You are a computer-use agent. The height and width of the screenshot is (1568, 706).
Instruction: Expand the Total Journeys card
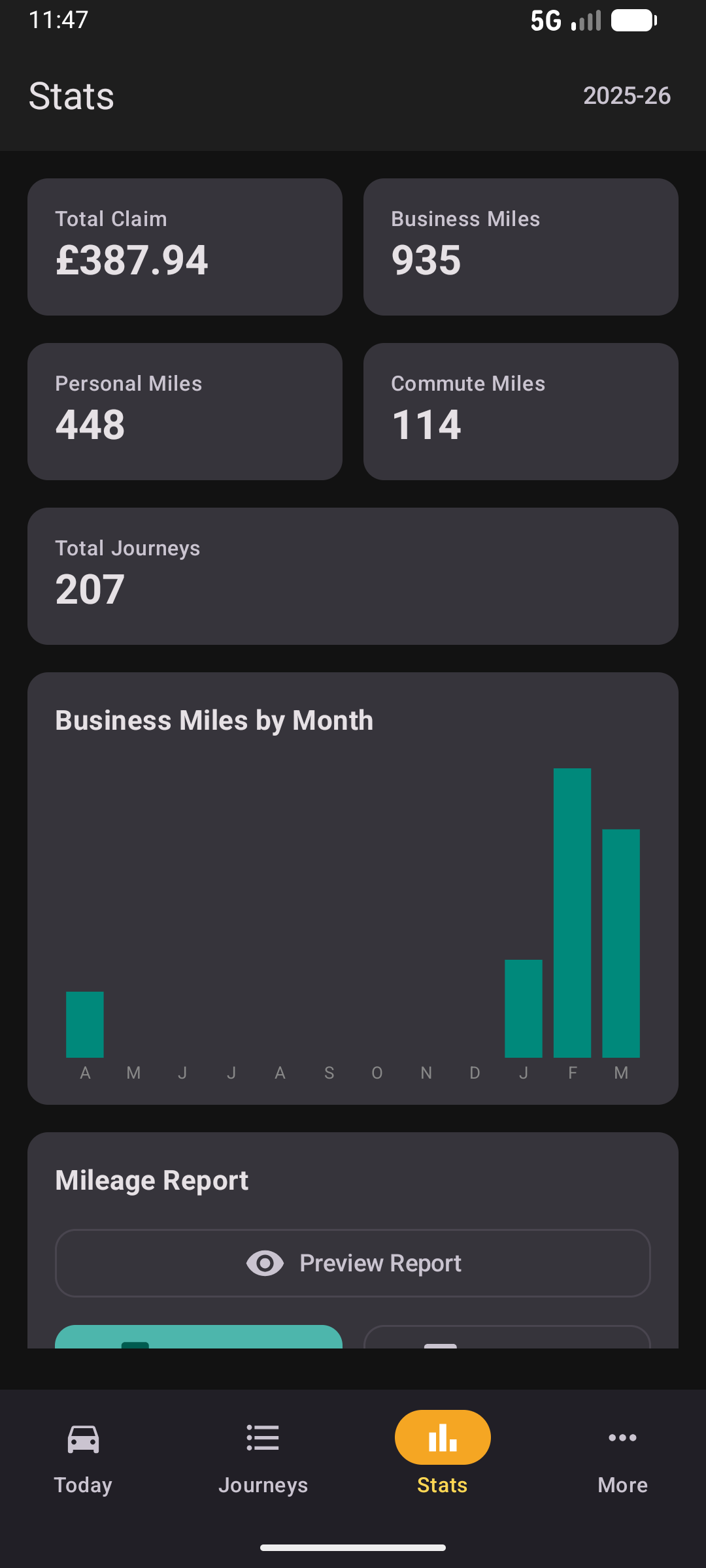click(x=353, y=575)
